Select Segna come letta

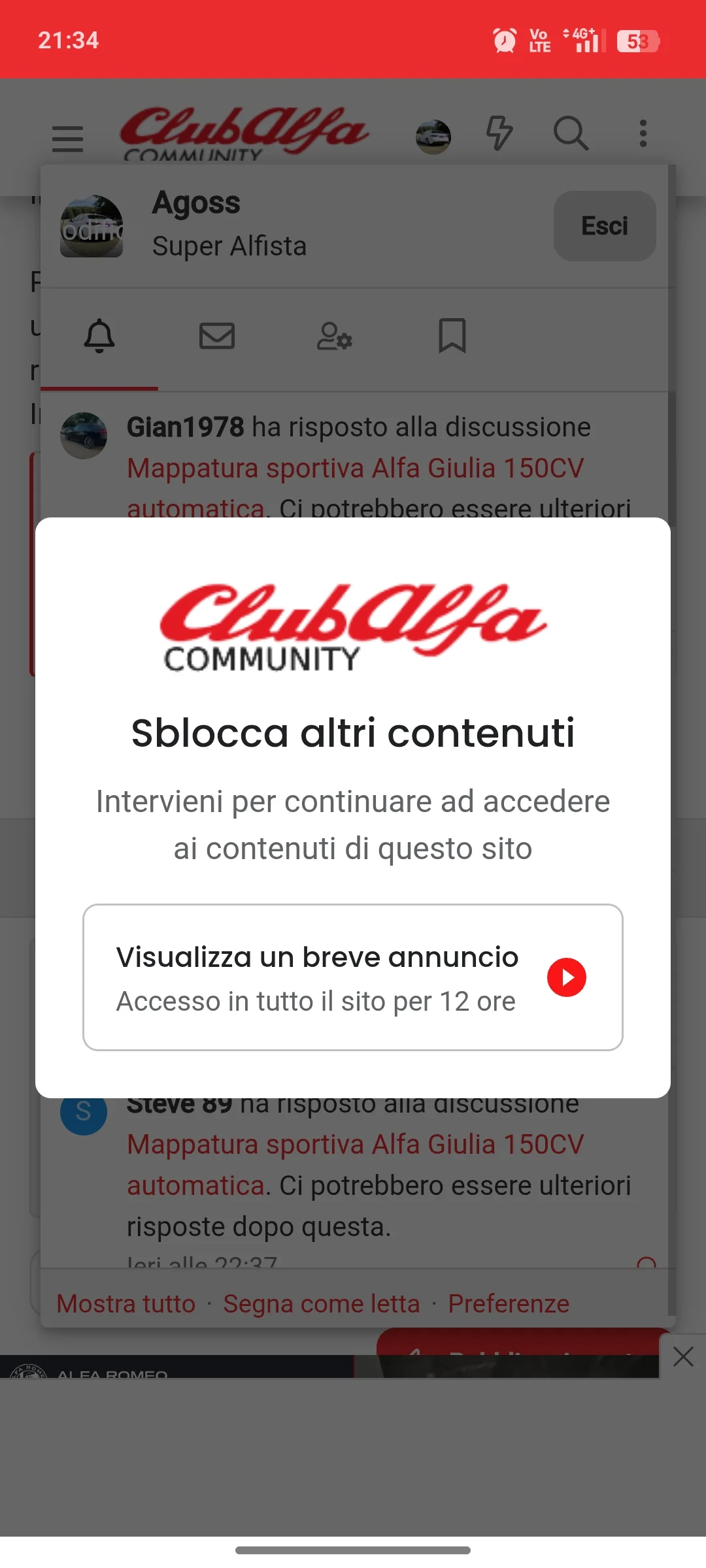click(321, 1303)
